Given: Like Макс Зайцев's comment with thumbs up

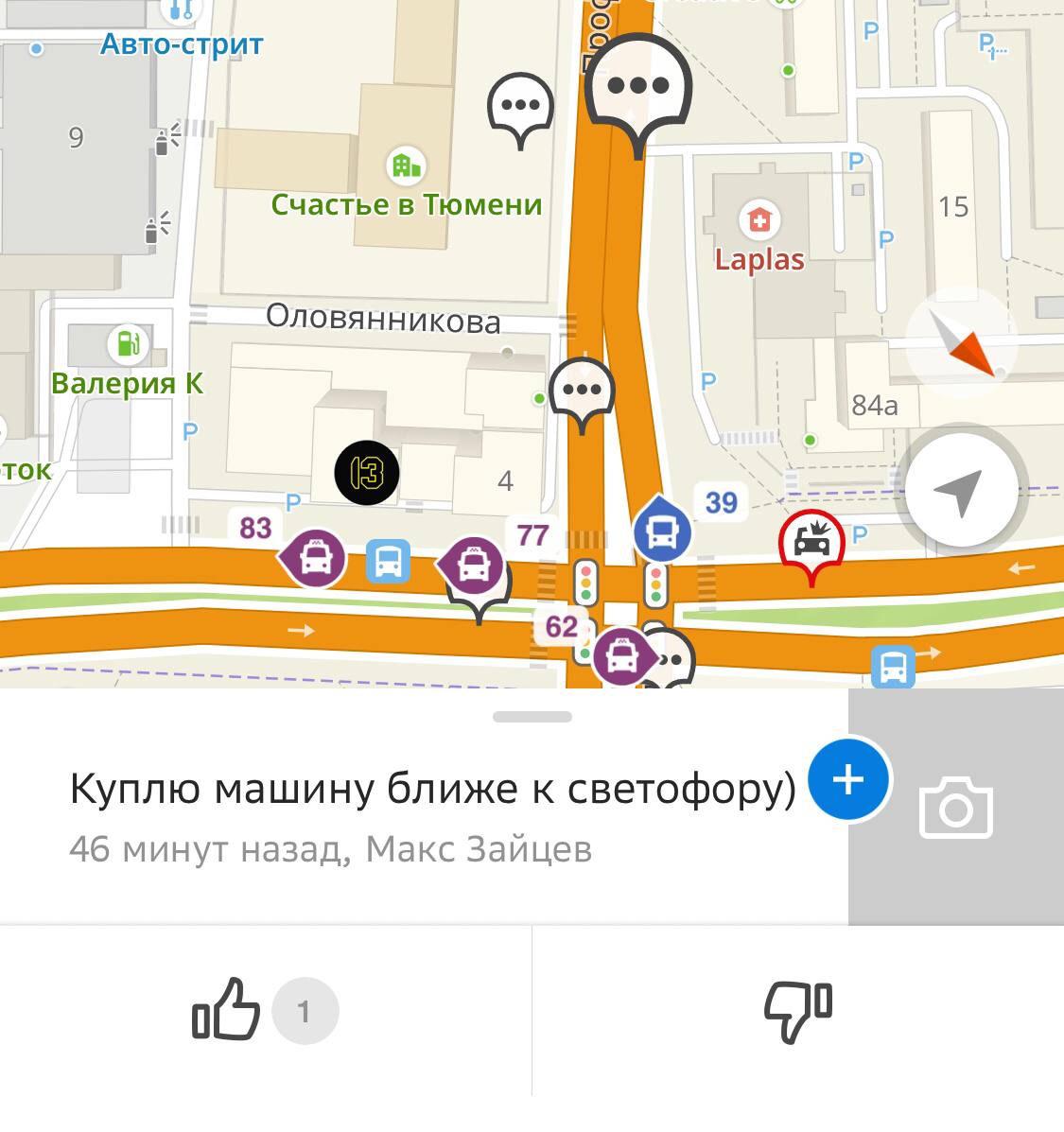Looking at the screenshot, I should tap(227, 1010).
